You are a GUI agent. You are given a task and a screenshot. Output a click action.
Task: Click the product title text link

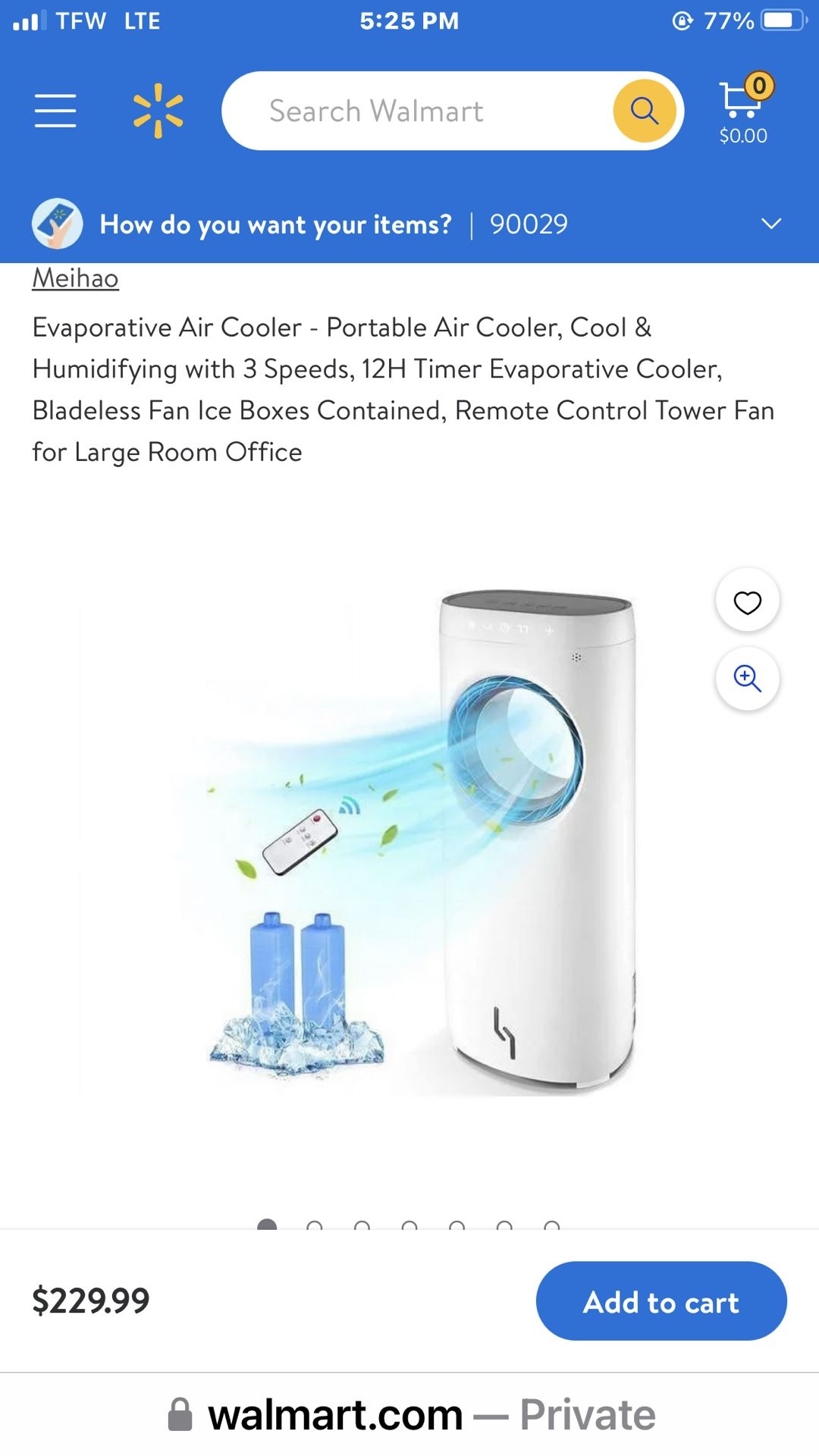click(x=402, y=390)
